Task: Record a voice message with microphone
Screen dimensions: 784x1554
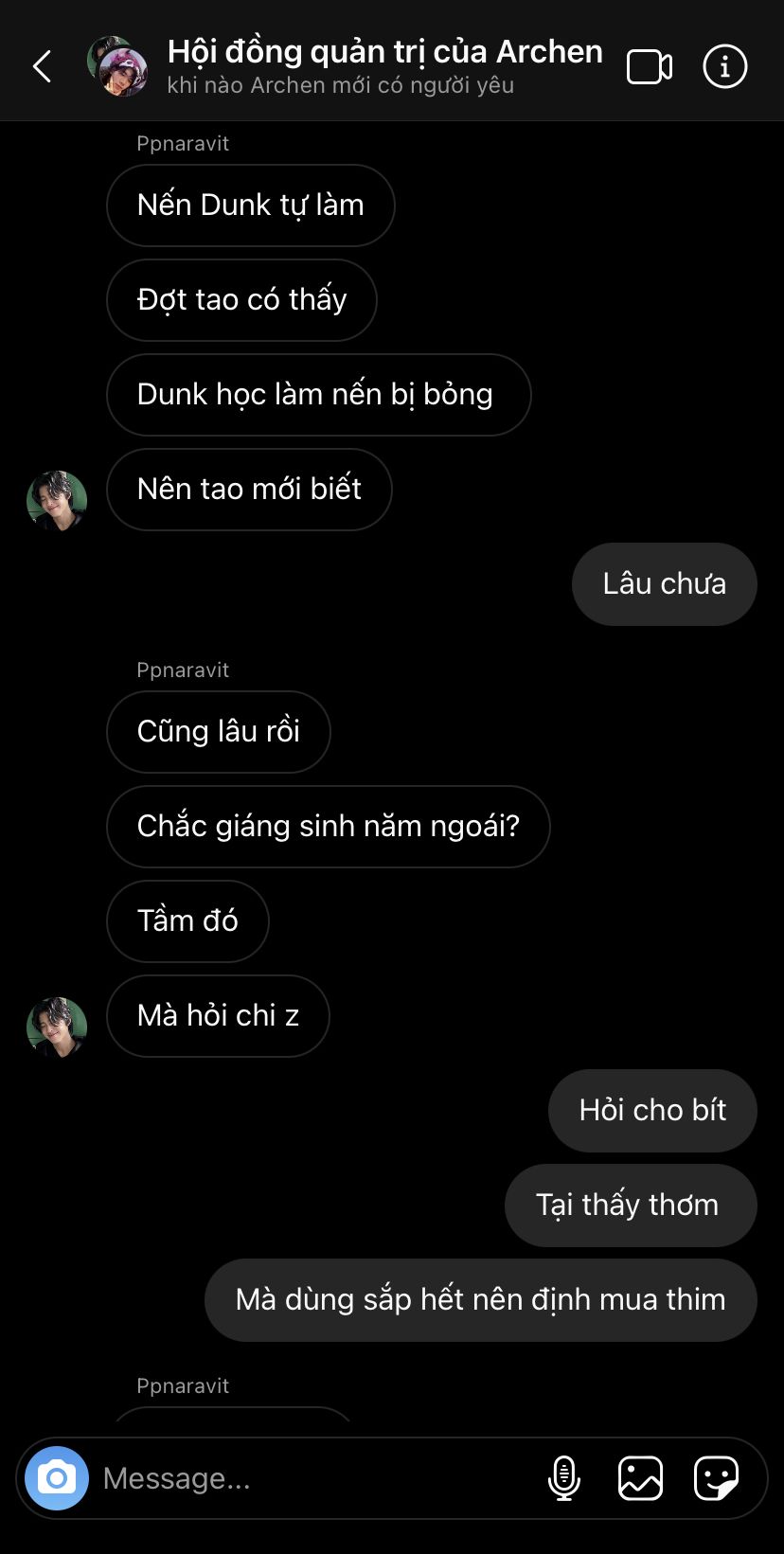Action: pyautogui.click(x=564, y=1477)
